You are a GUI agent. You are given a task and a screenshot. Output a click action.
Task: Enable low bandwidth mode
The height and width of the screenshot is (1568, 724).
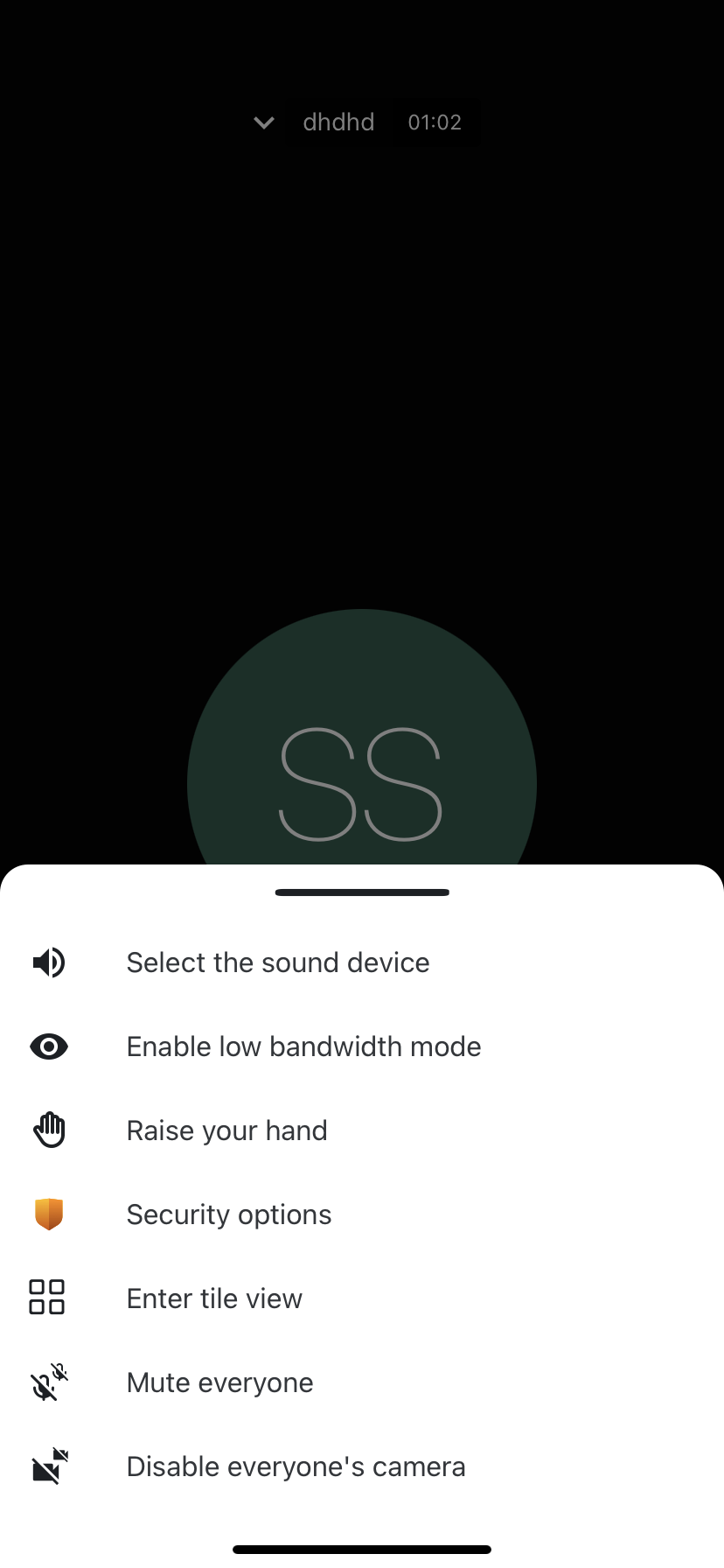(303, 1046)
